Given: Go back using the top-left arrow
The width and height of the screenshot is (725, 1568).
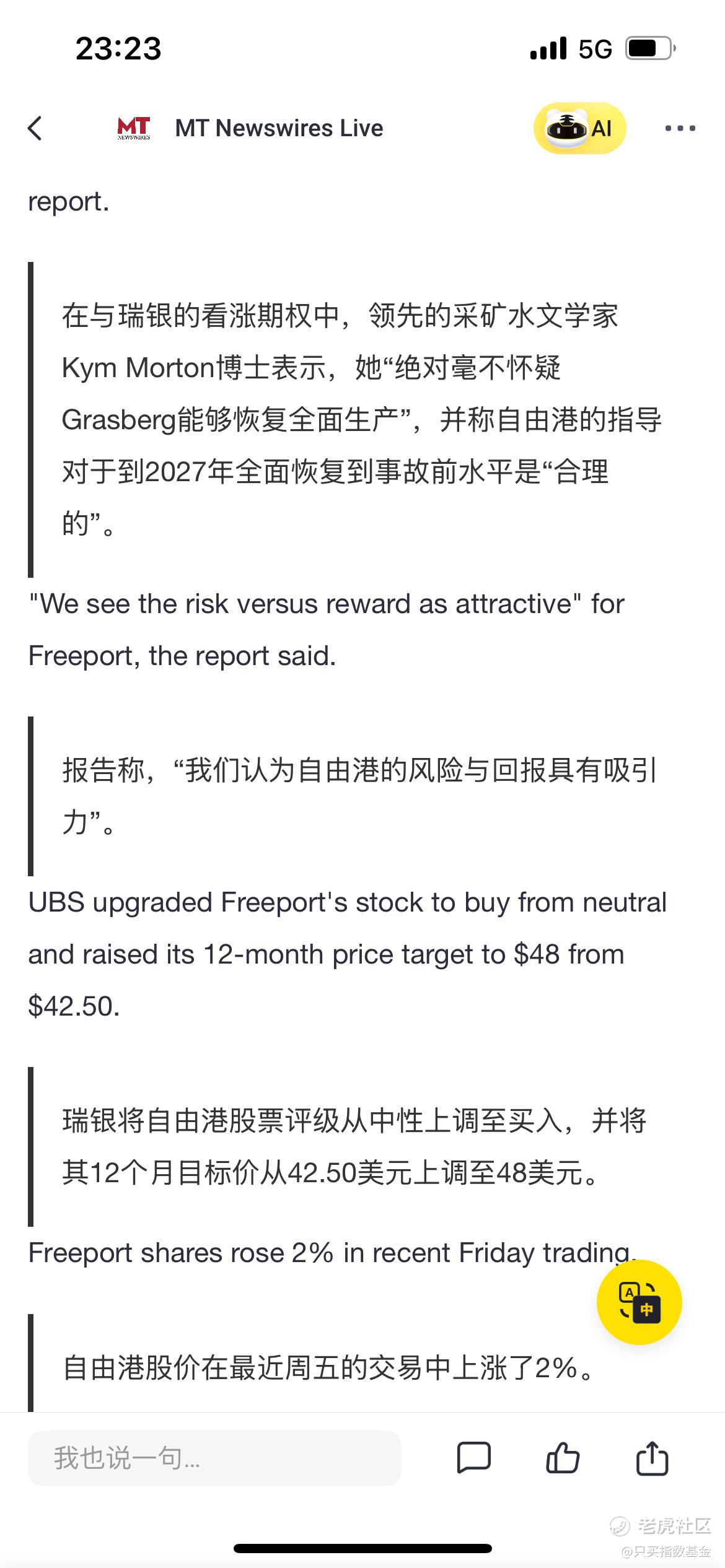Looking at the screenshot, I should coord(35,128).
